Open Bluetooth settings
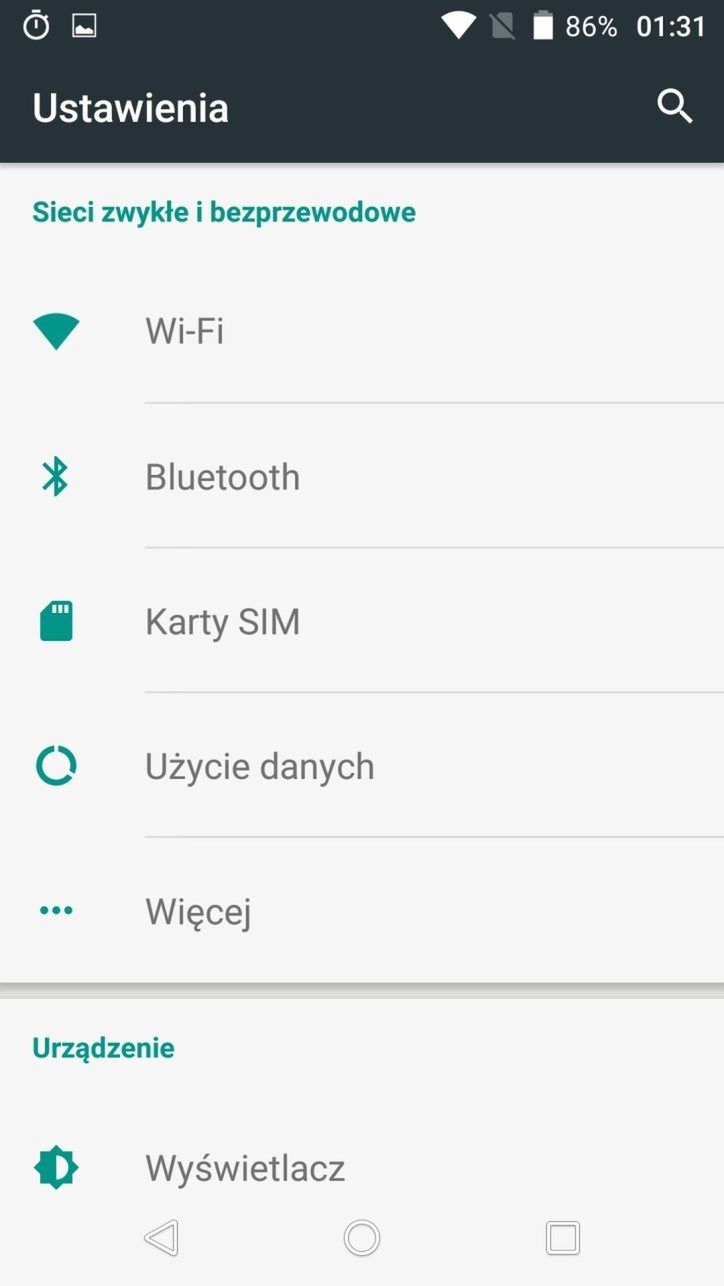This screenshot has height=1286, width=724. (222, 477)
